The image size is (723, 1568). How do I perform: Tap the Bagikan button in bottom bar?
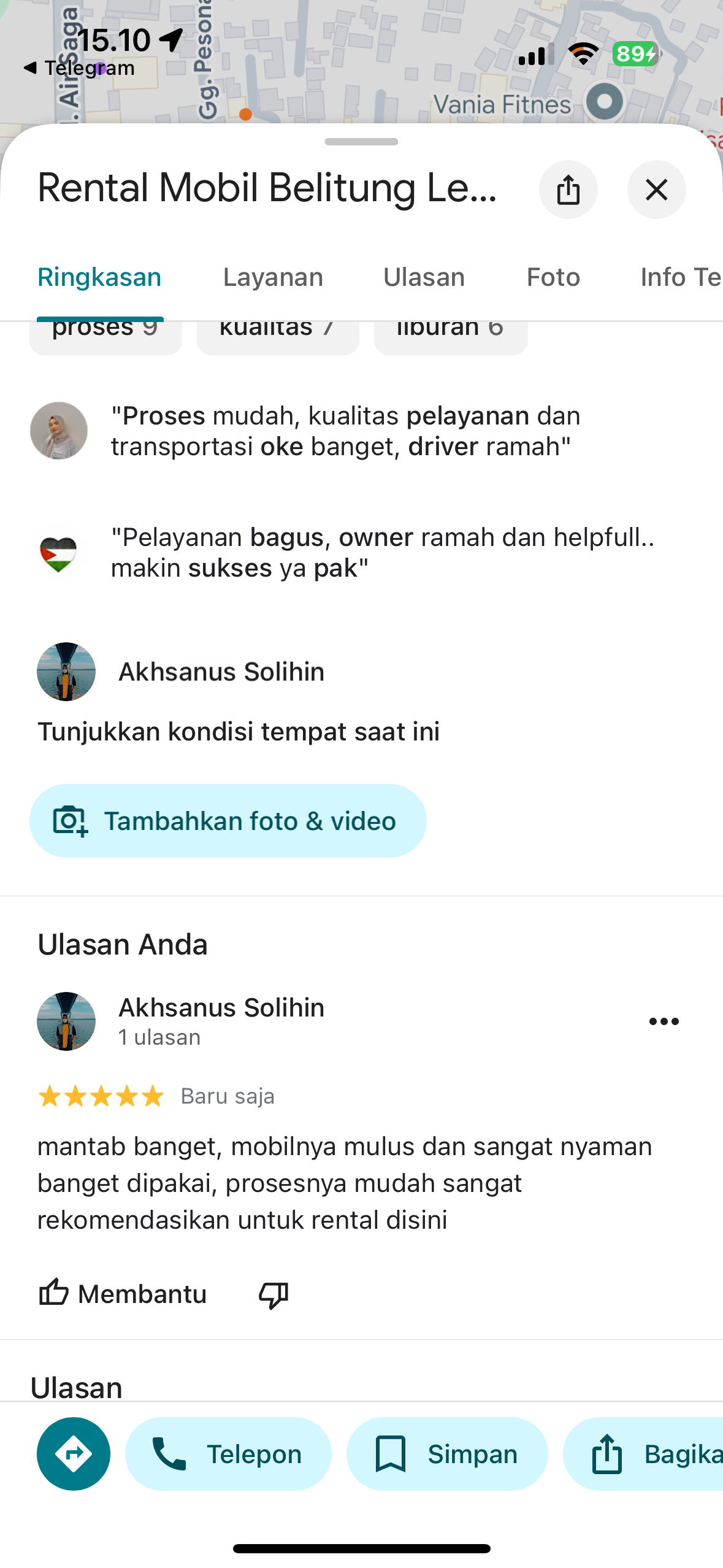click(x=643, y=1454)
